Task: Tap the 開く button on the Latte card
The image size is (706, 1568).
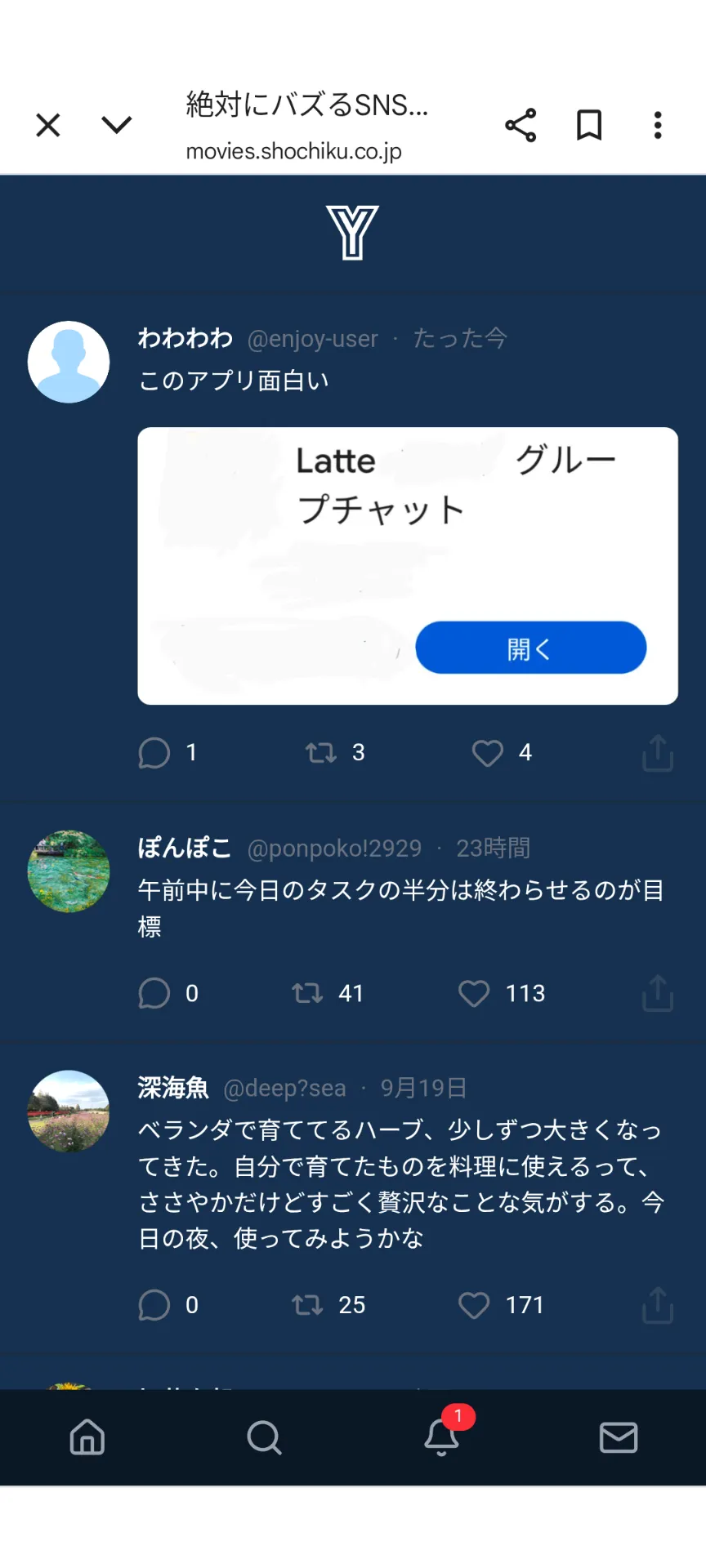Action: coord(531,648)
